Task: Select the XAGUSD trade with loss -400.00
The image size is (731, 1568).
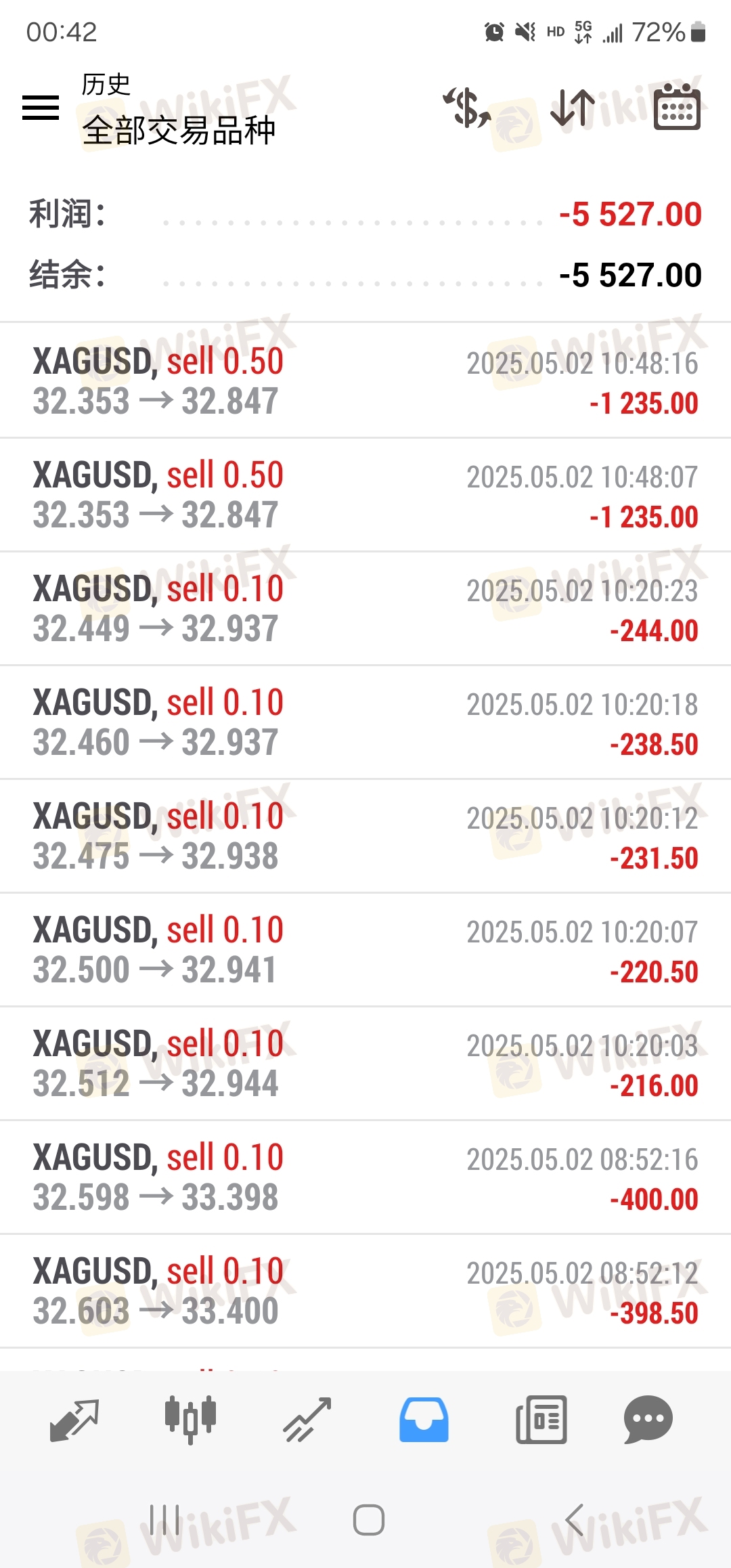Action: (365, 1177)
